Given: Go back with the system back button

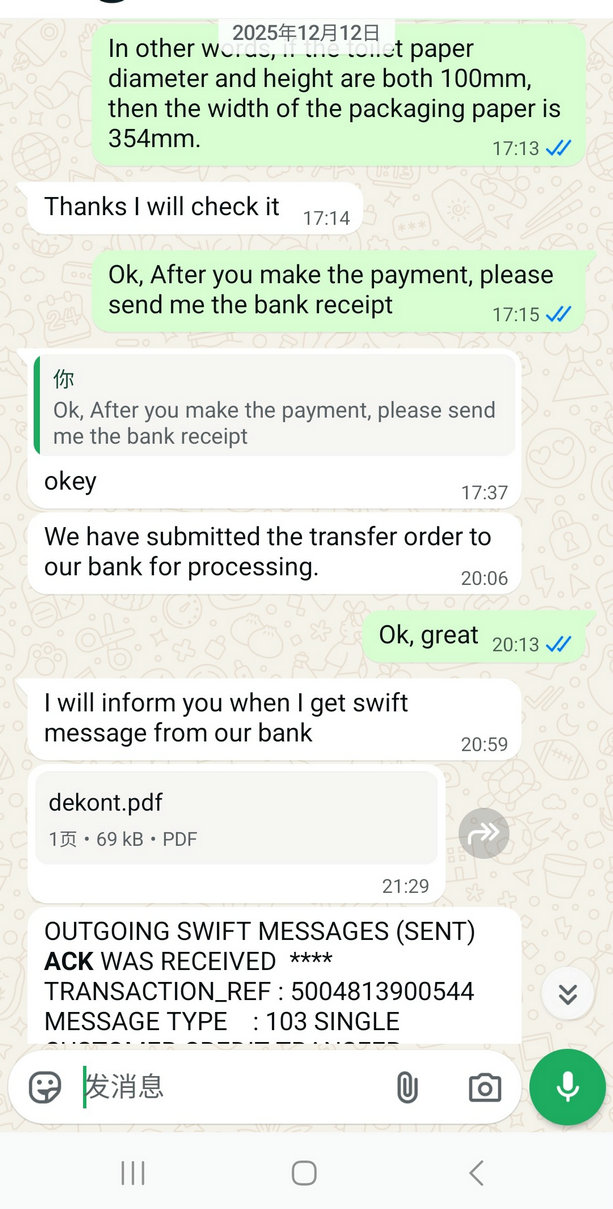Looking at the screenshot, I should 477,1173.
